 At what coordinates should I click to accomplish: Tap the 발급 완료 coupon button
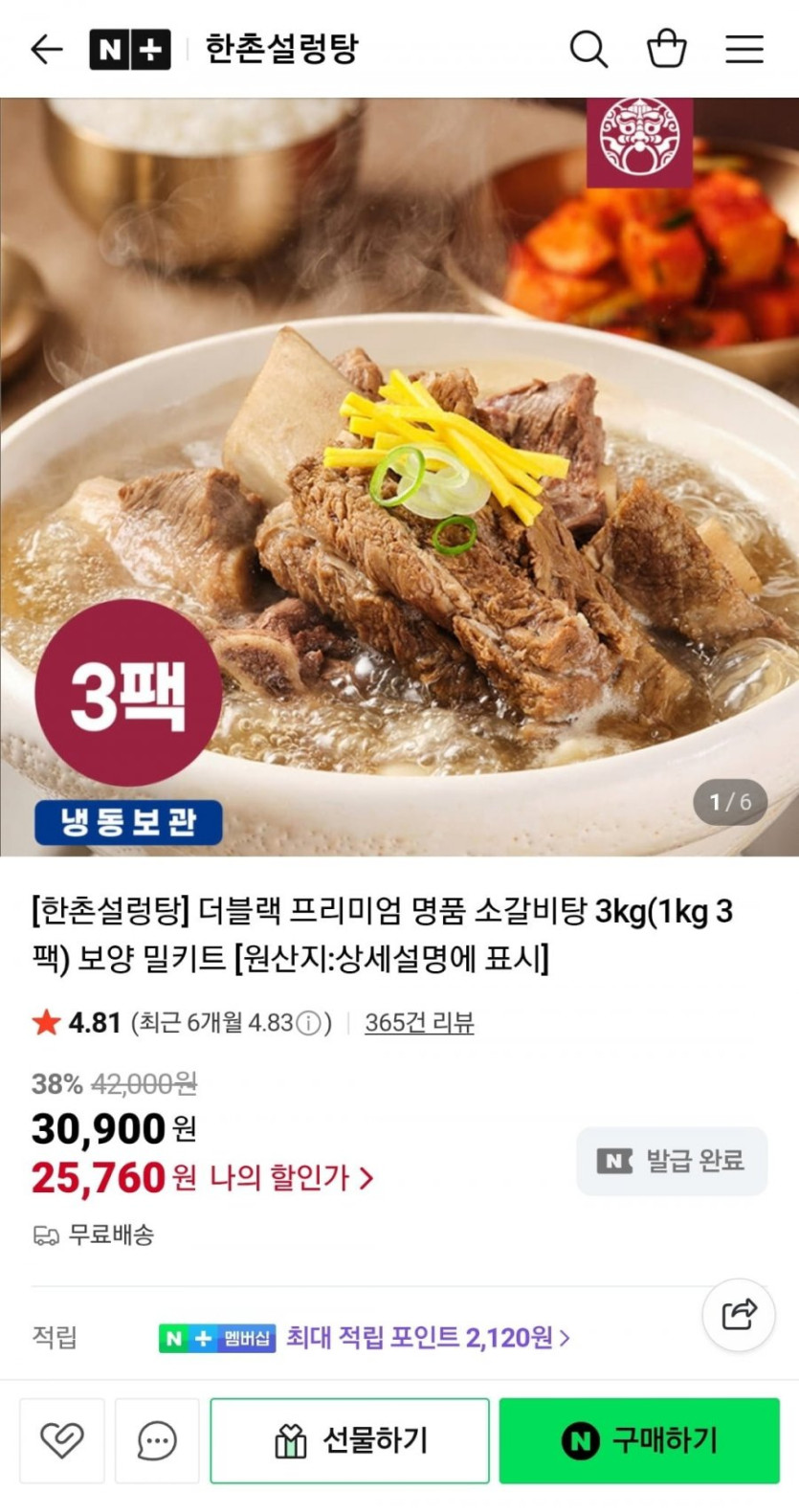[672, 1161]
